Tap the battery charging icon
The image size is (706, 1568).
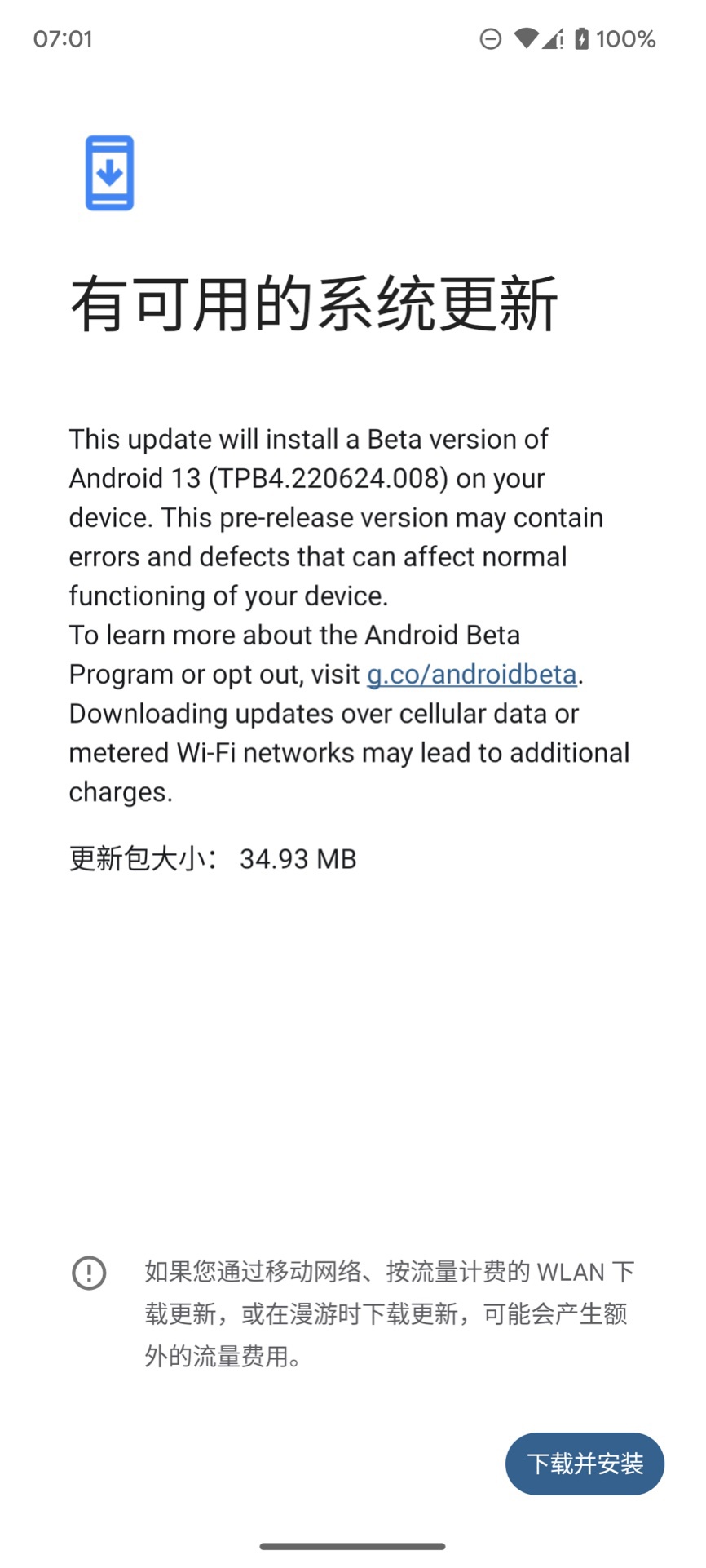(x=580, y=38)
